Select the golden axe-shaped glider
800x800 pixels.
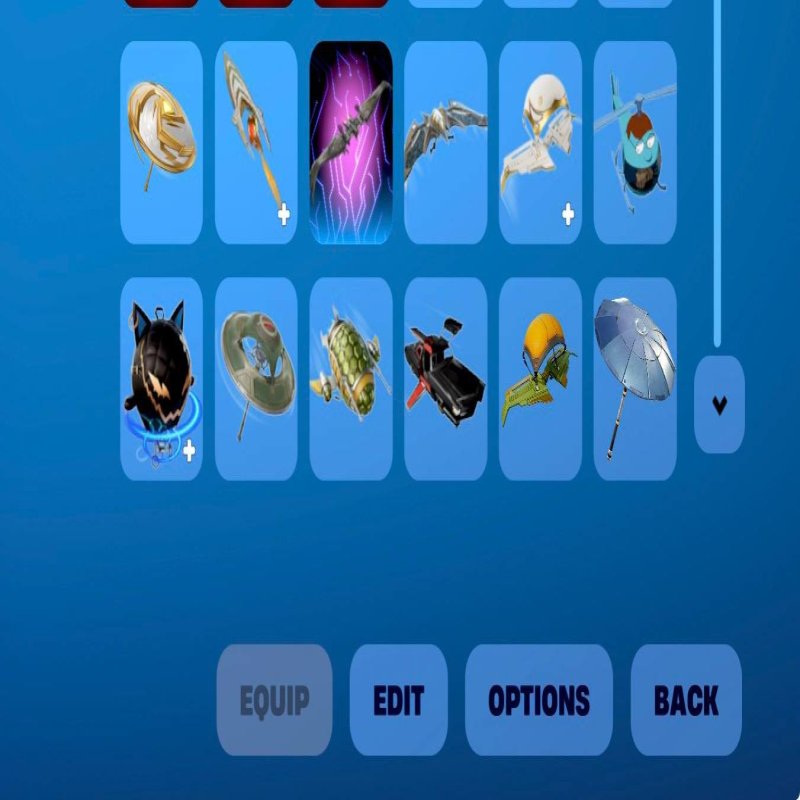256,142
